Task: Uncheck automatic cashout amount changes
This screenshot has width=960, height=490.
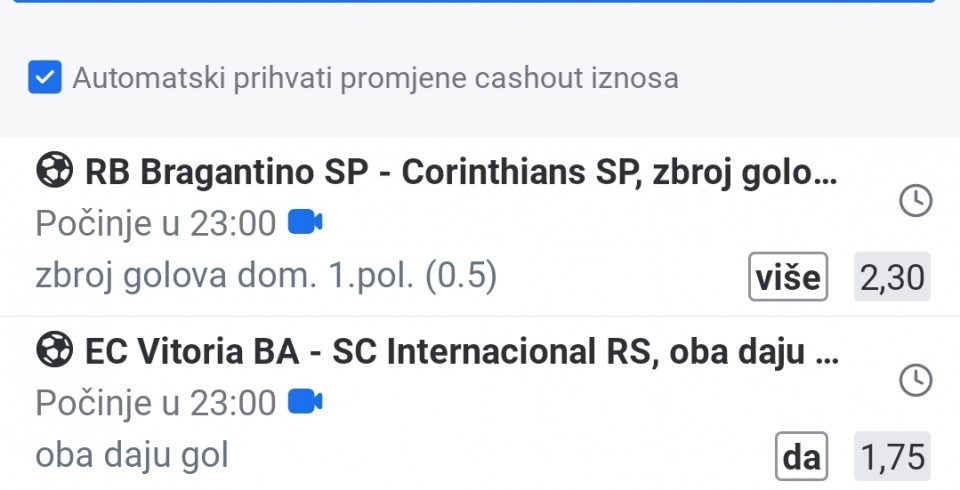Action: click(45, 77)
